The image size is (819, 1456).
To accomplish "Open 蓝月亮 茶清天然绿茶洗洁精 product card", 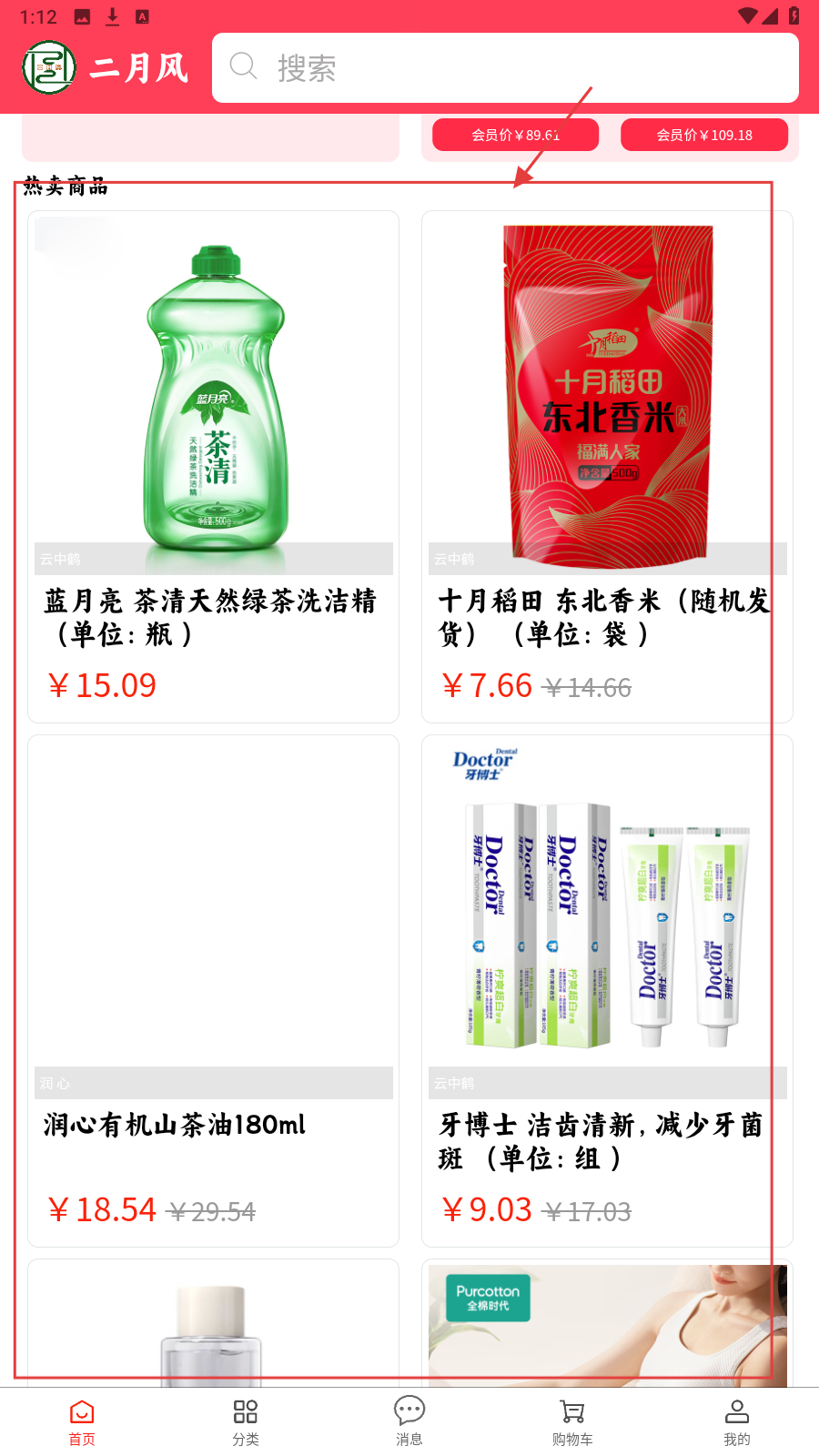I will point(213,466).
